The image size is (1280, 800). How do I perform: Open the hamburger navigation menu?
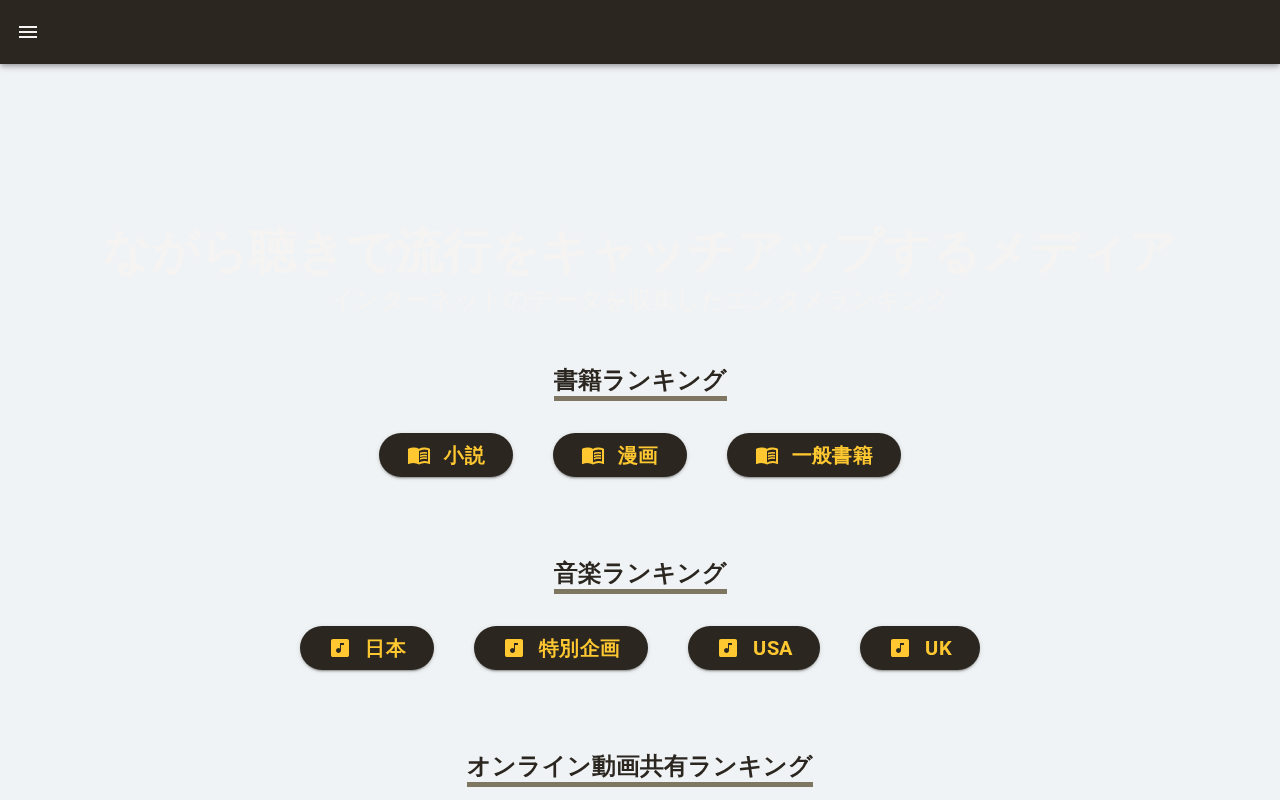pyautogui.click(x=28, y=32)
